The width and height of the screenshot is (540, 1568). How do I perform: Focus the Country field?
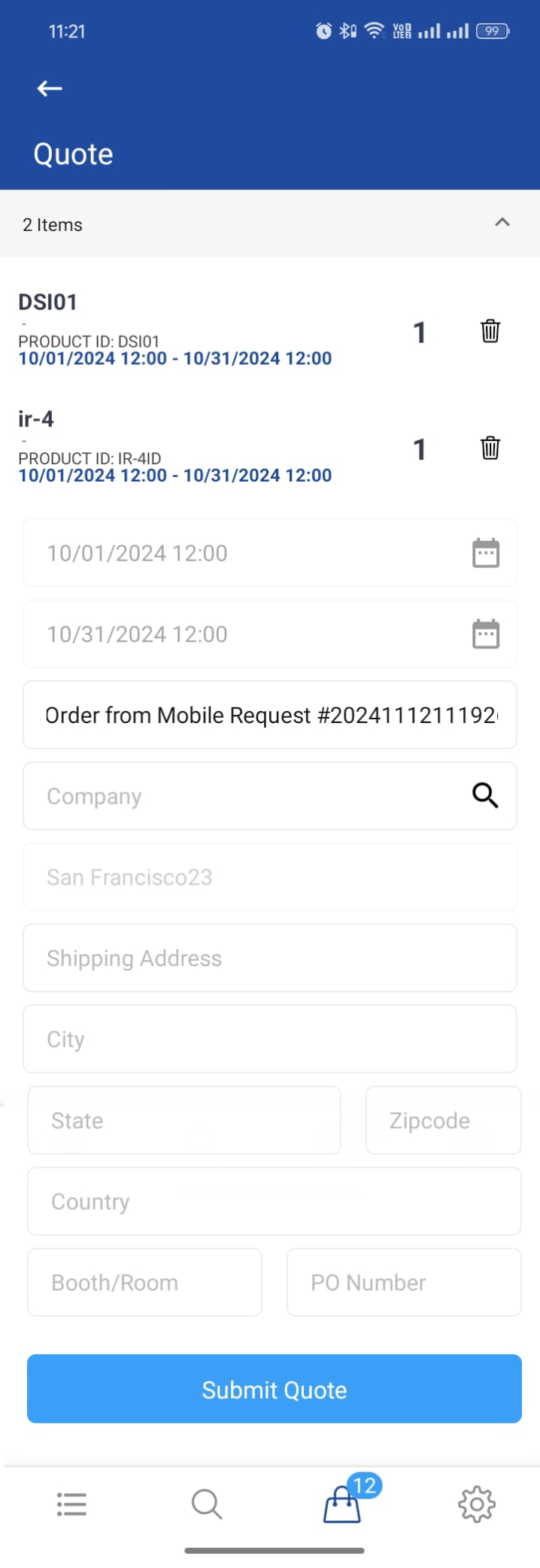click(274, 1202)
